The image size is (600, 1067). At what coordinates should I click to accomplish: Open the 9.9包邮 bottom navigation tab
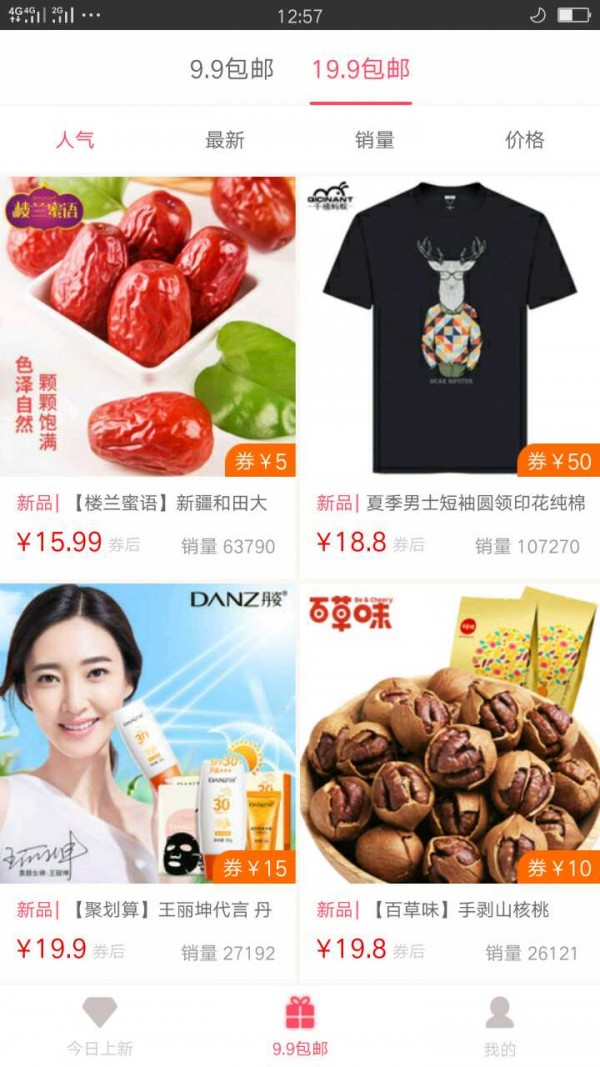tap(300, 1027)
